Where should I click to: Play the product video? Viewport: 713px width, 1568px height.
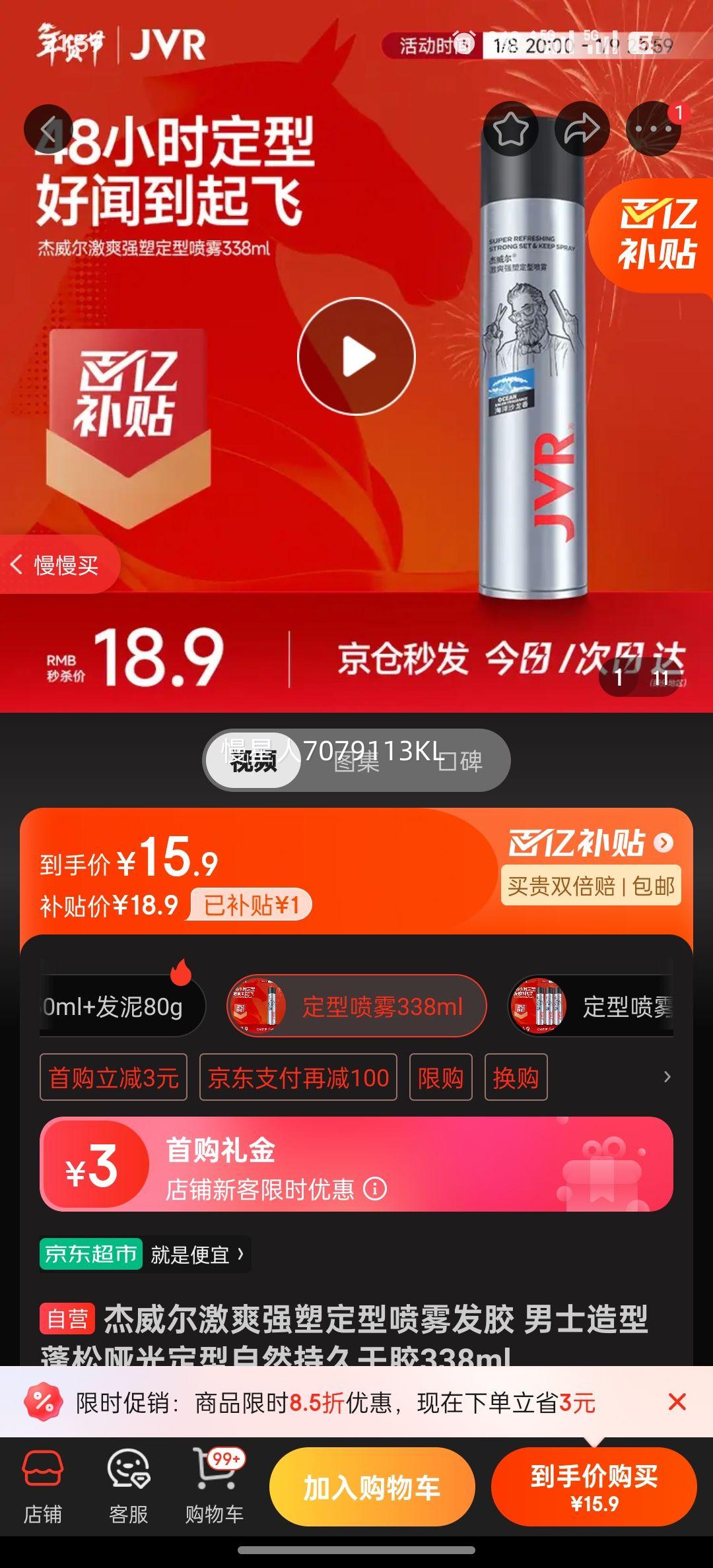pyautogui.click(x=356, y=355)
